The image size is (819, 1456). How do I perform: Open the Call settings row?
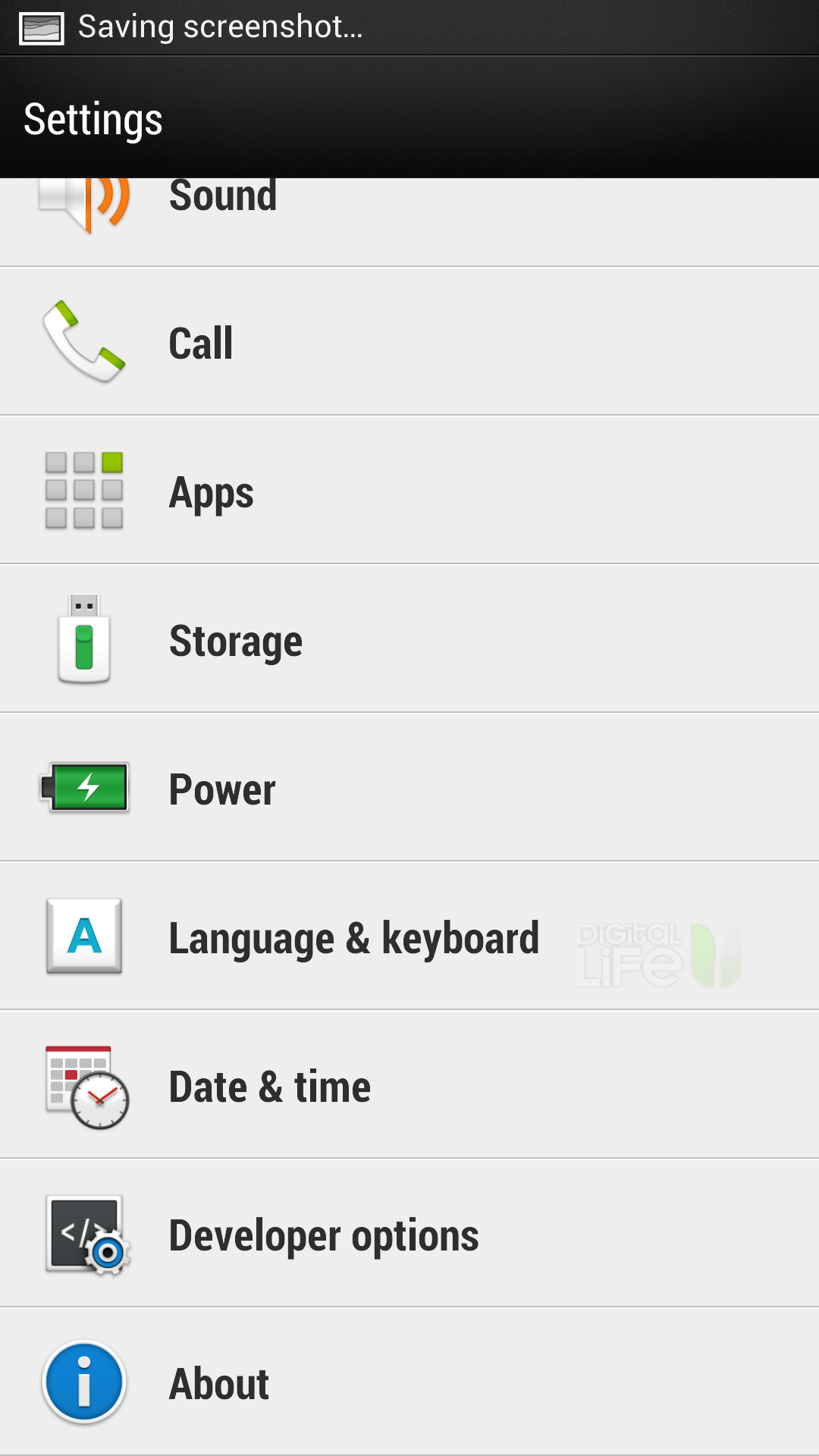point(409,341)
